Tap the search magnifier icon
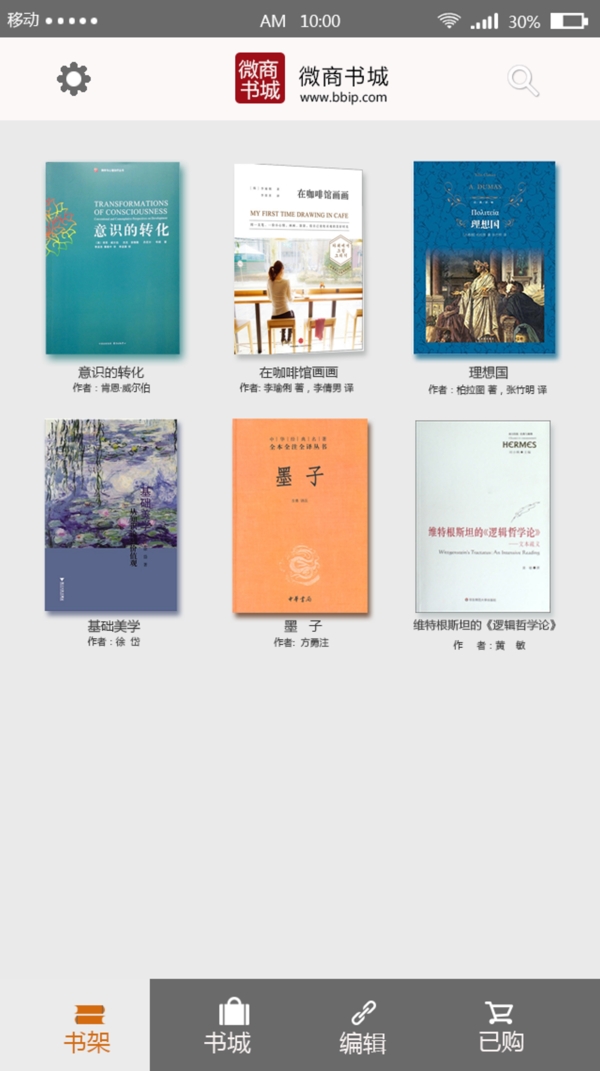 [523, 80]
